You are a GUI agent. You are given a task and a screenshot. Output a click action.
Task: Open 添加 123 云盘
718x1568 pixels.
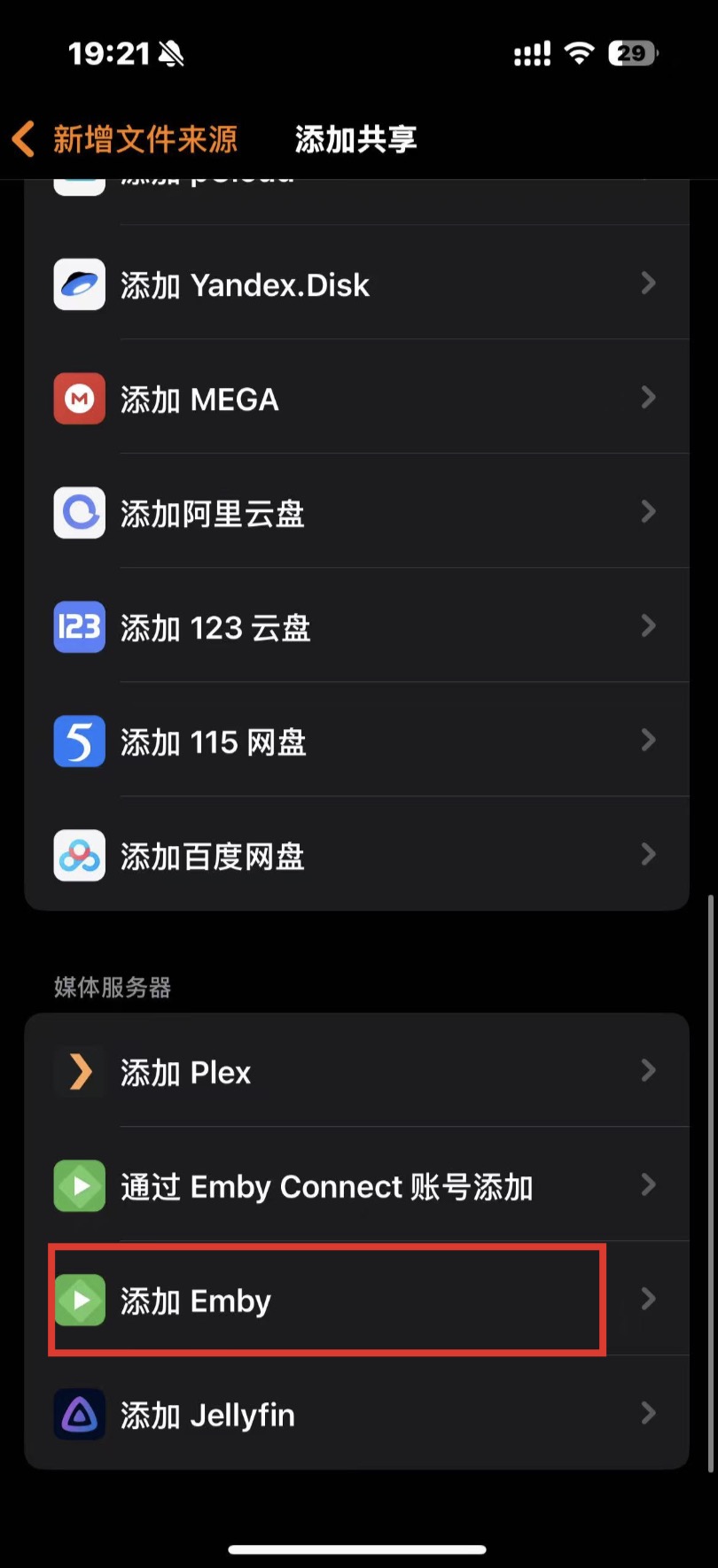[355, 627]
